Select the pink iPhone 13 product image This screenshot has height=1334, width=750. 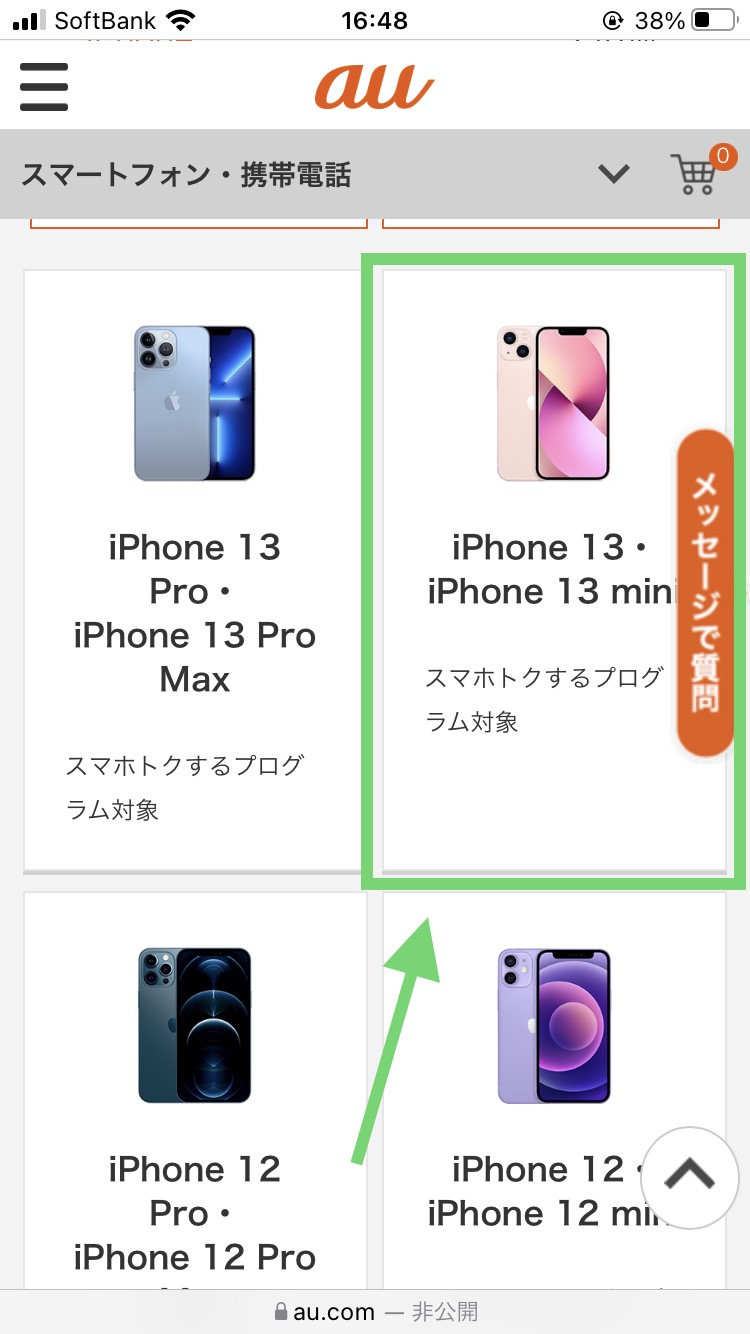(553, 402)
